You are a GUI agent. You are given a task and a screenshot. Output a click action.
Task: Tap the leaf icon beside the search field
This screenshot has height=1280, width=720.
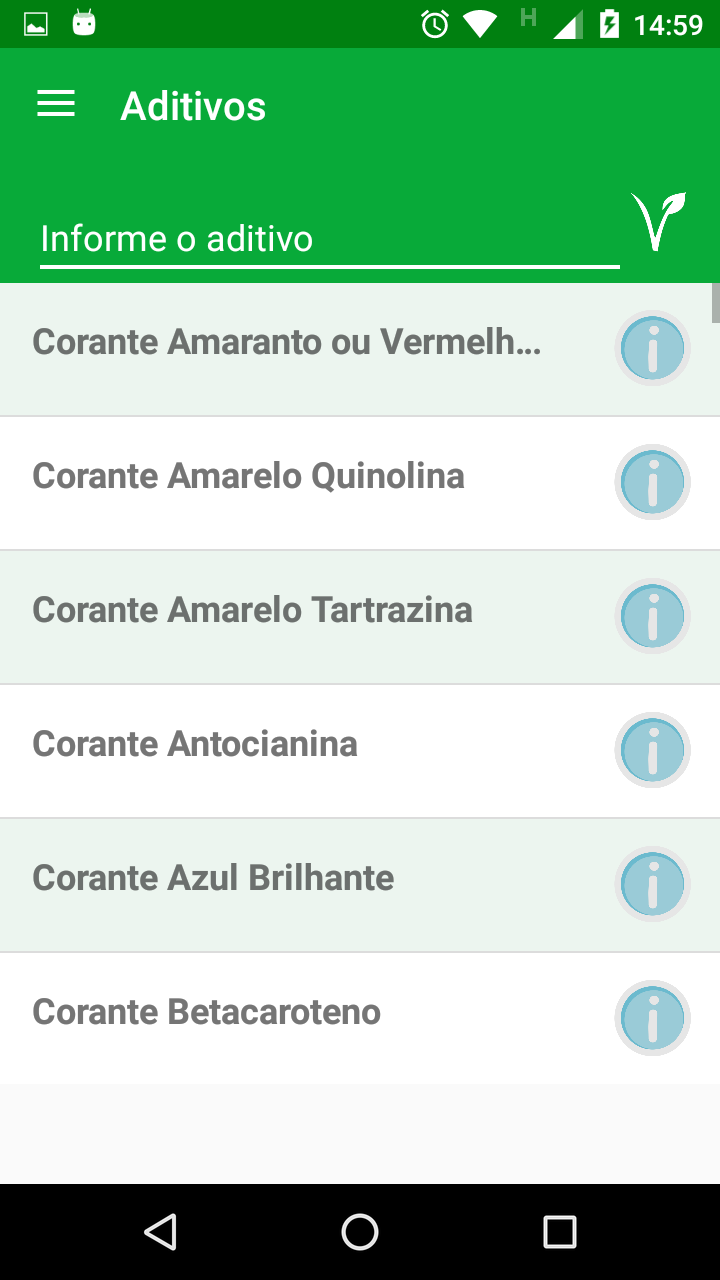(x=658, y=221)
